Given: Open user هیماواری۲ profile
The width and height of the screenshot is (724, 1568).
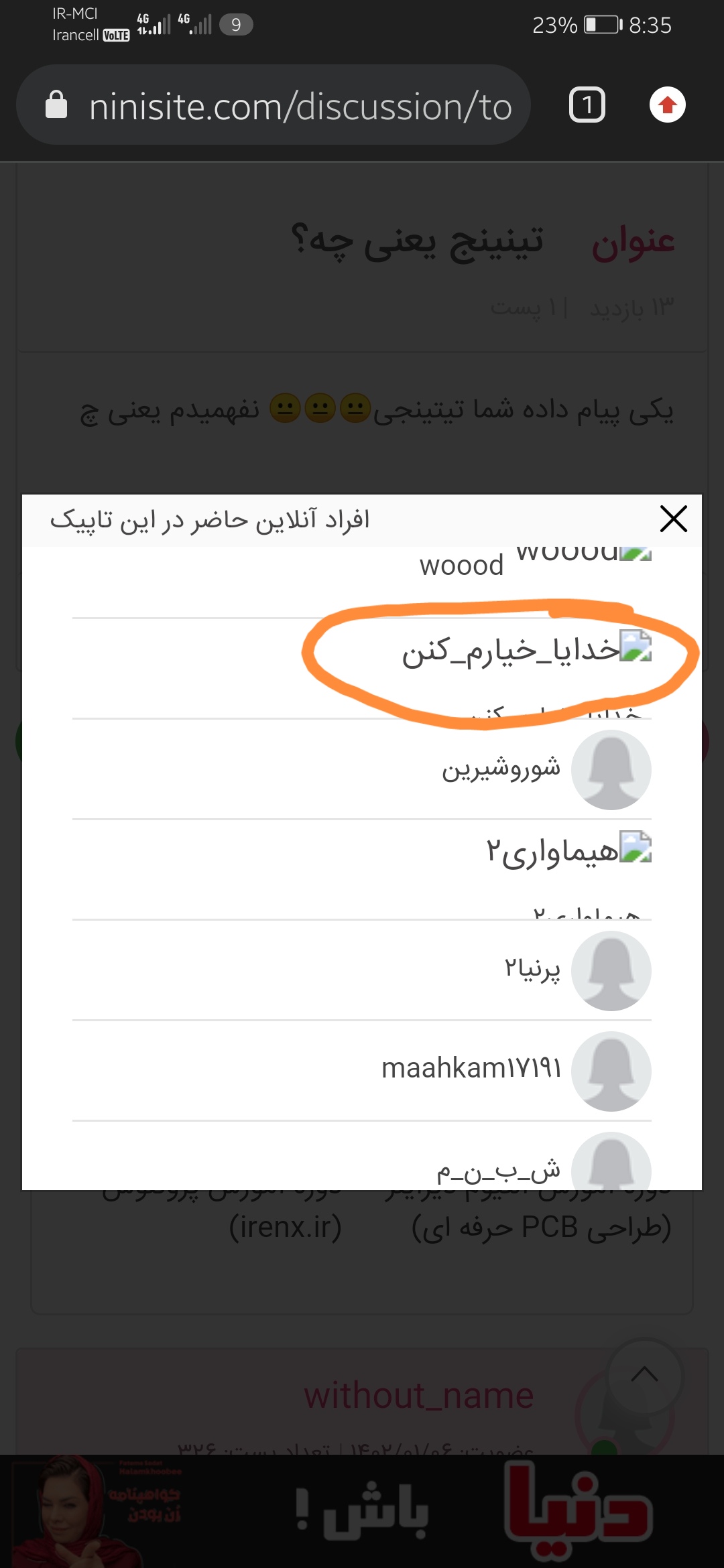Looking at the screenshot, I should tap(552, 851).
